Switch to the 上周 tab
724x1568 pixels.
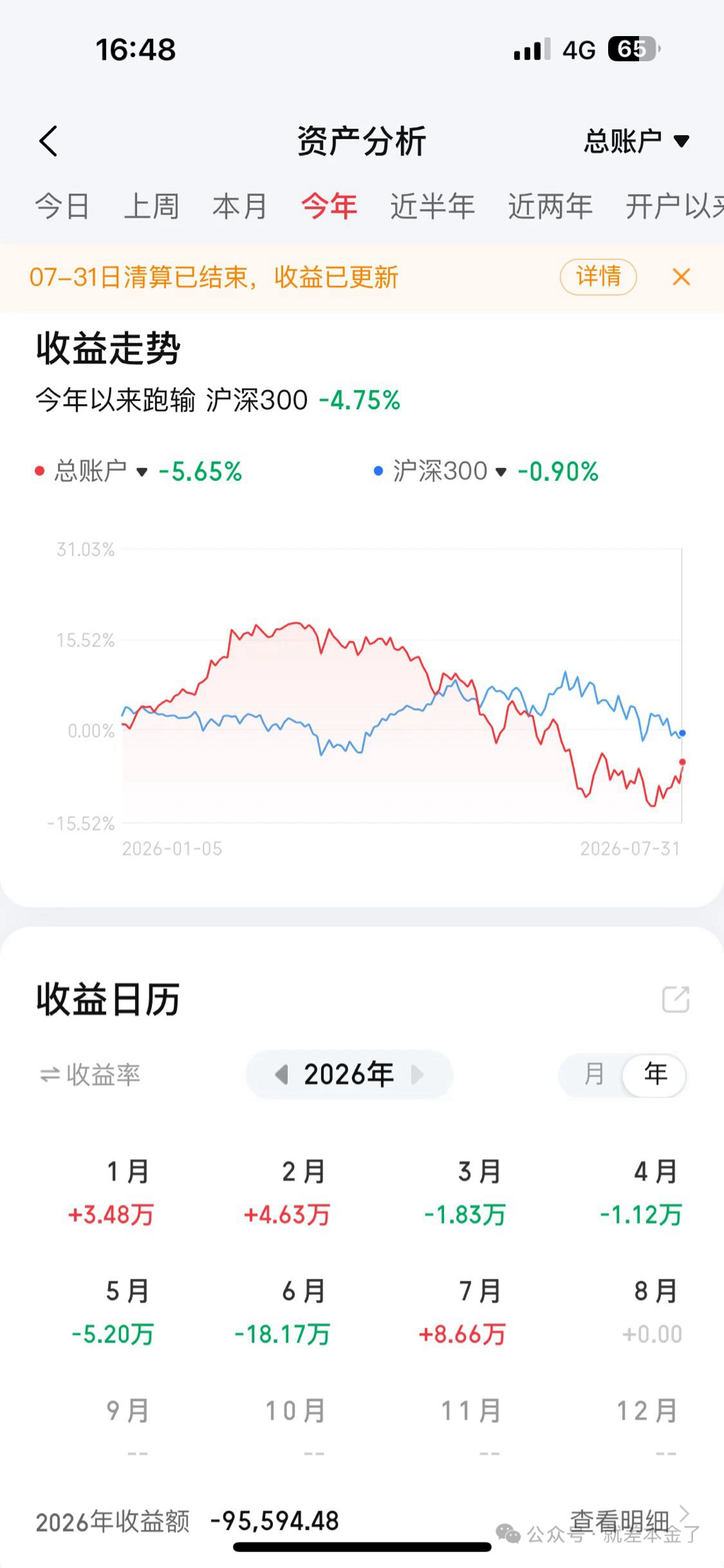tap(151, 206)
